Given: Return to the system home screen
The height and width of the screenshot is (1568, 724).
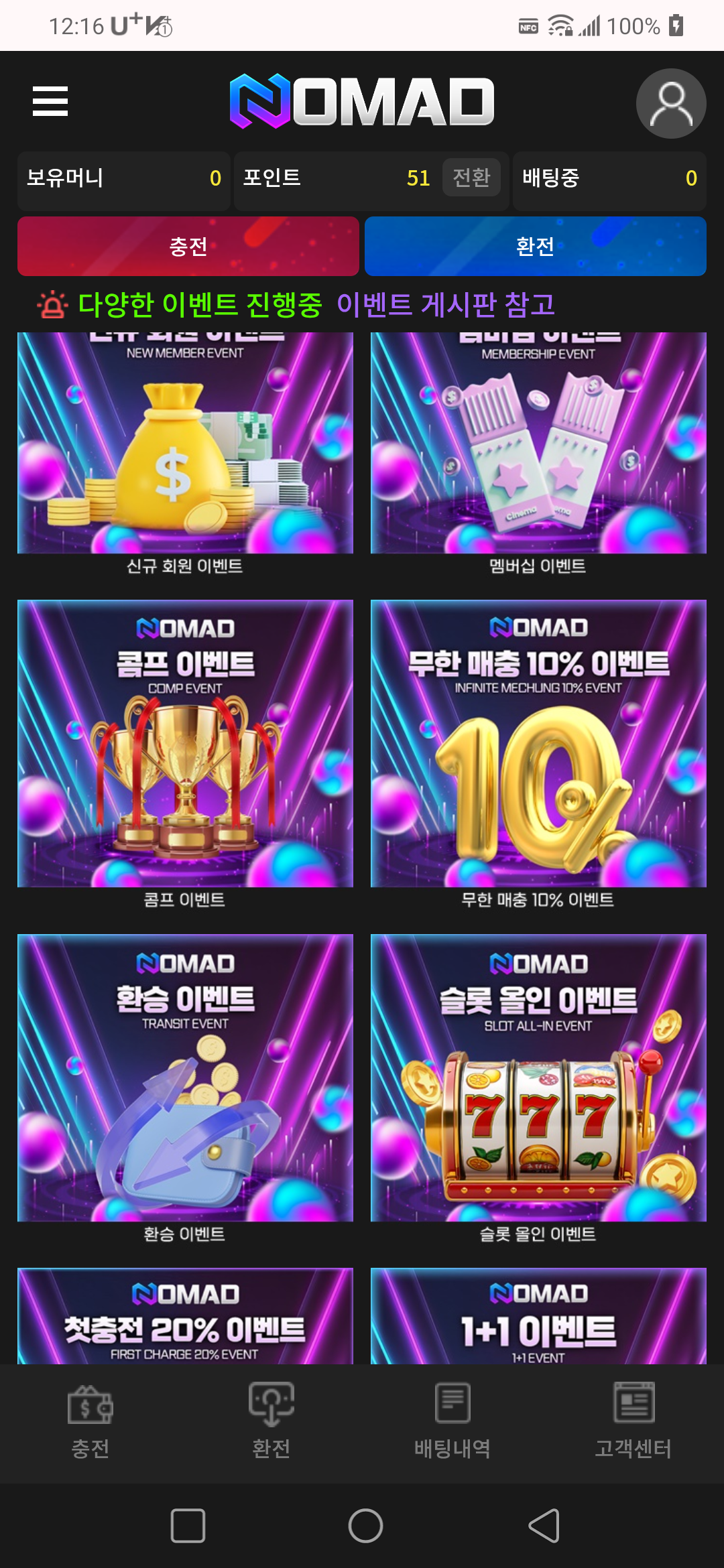Looking at the screenshot, I should (365, 1526).
